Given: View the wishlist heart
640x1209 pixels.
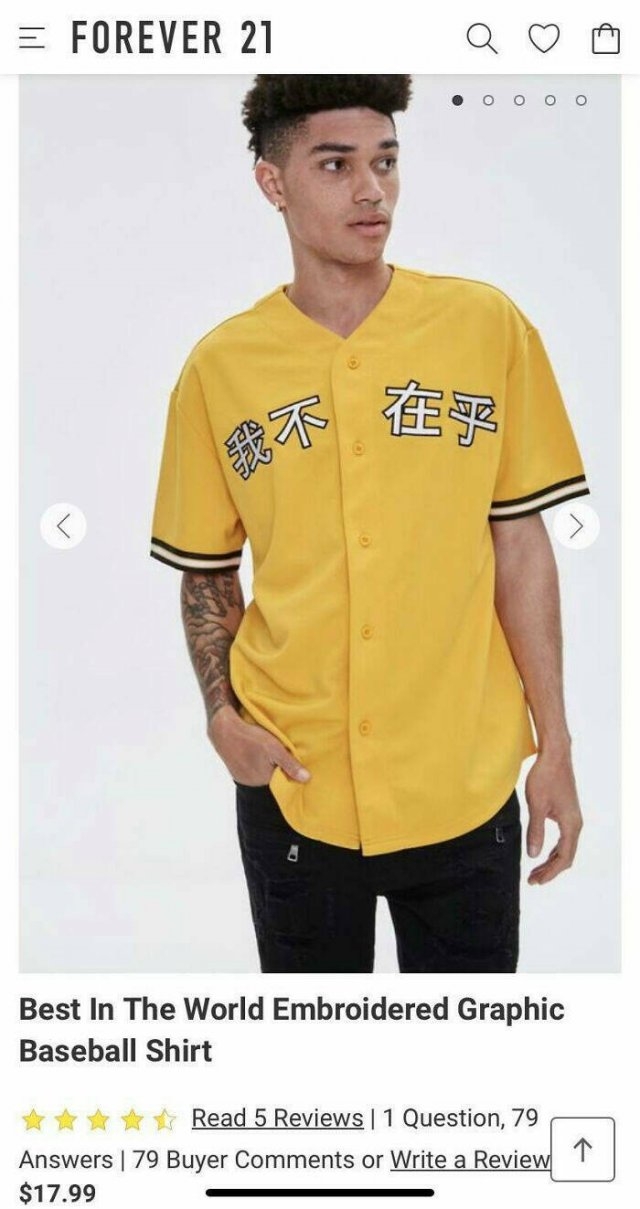Looking at the screenshot, I should pos(543,39).
